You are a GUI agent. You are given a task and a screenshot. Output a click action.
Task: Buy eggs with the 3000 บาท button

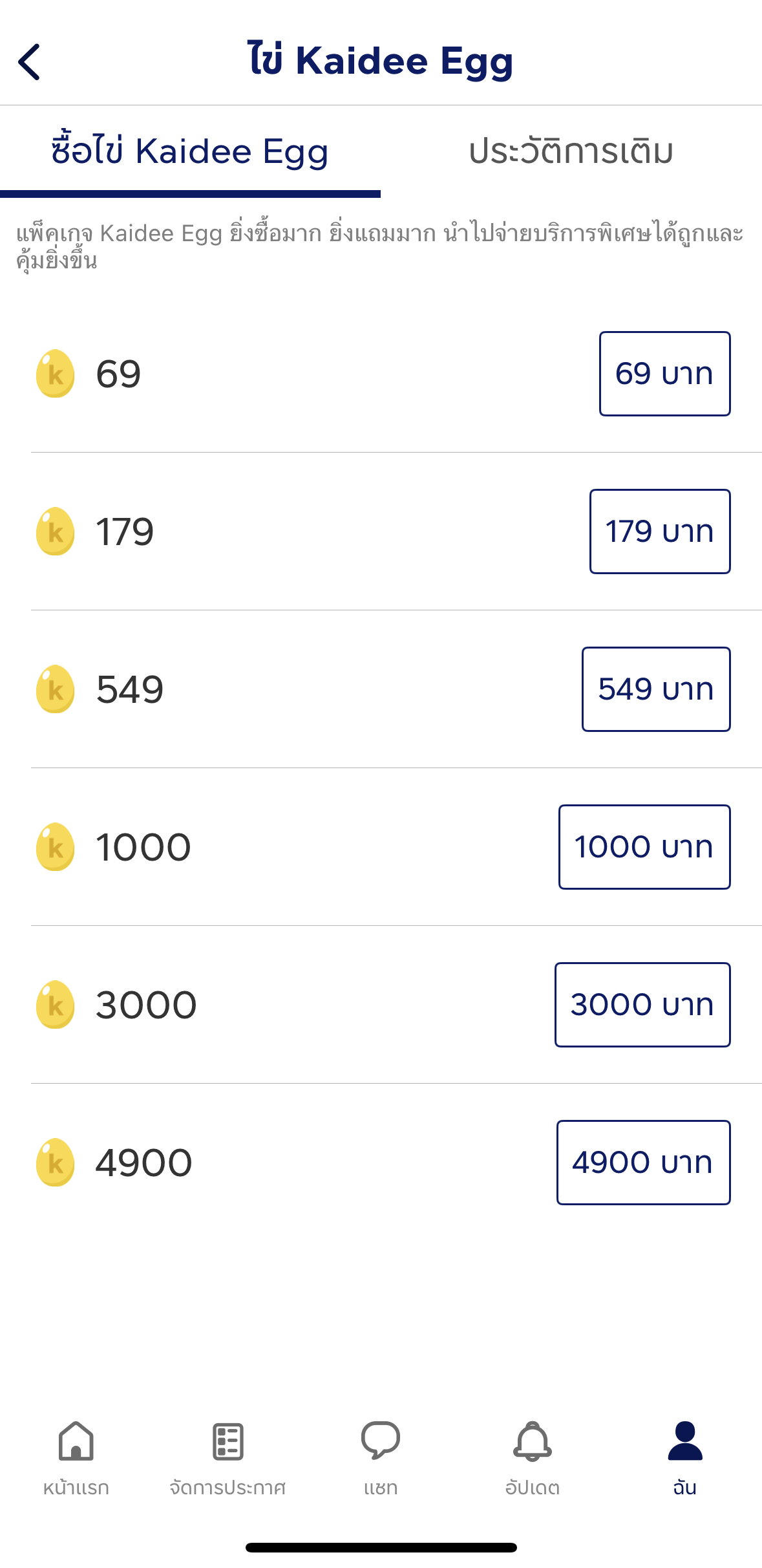(642, 1005)
